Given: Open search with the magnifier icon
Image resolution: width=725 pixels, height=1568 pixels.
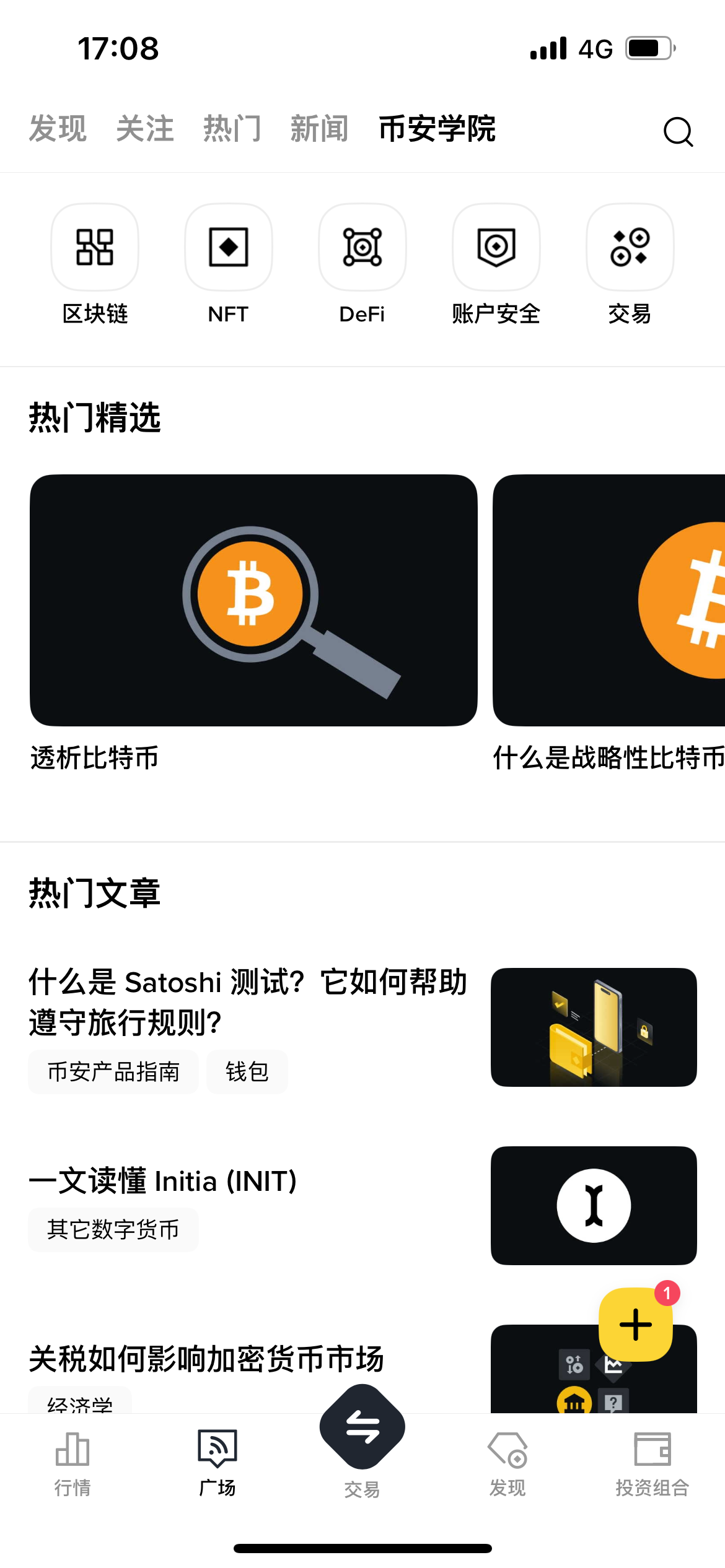Looking at the screenshot, I should 679,131.
